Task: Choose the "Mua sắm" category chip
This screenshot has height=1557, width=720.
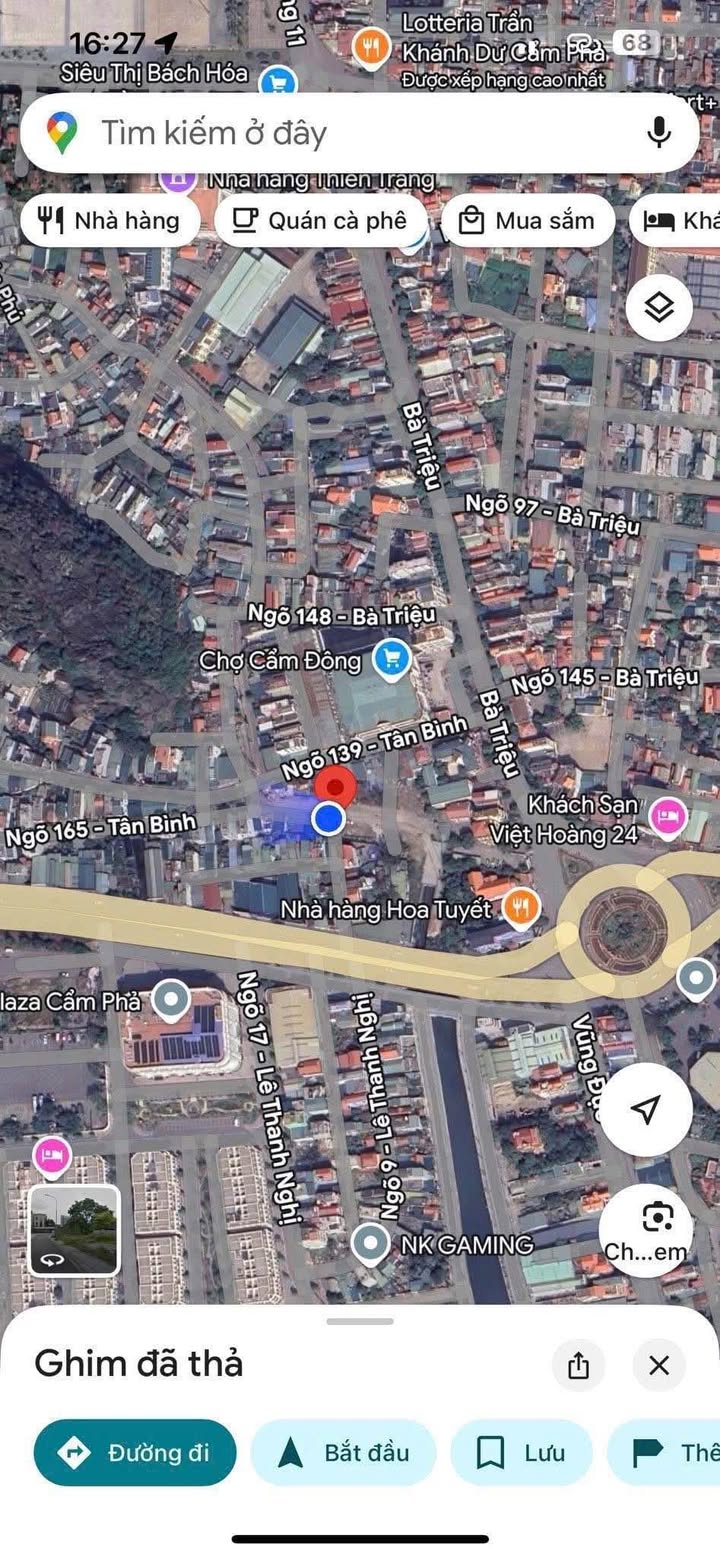Action: click(x=527, y=221)
